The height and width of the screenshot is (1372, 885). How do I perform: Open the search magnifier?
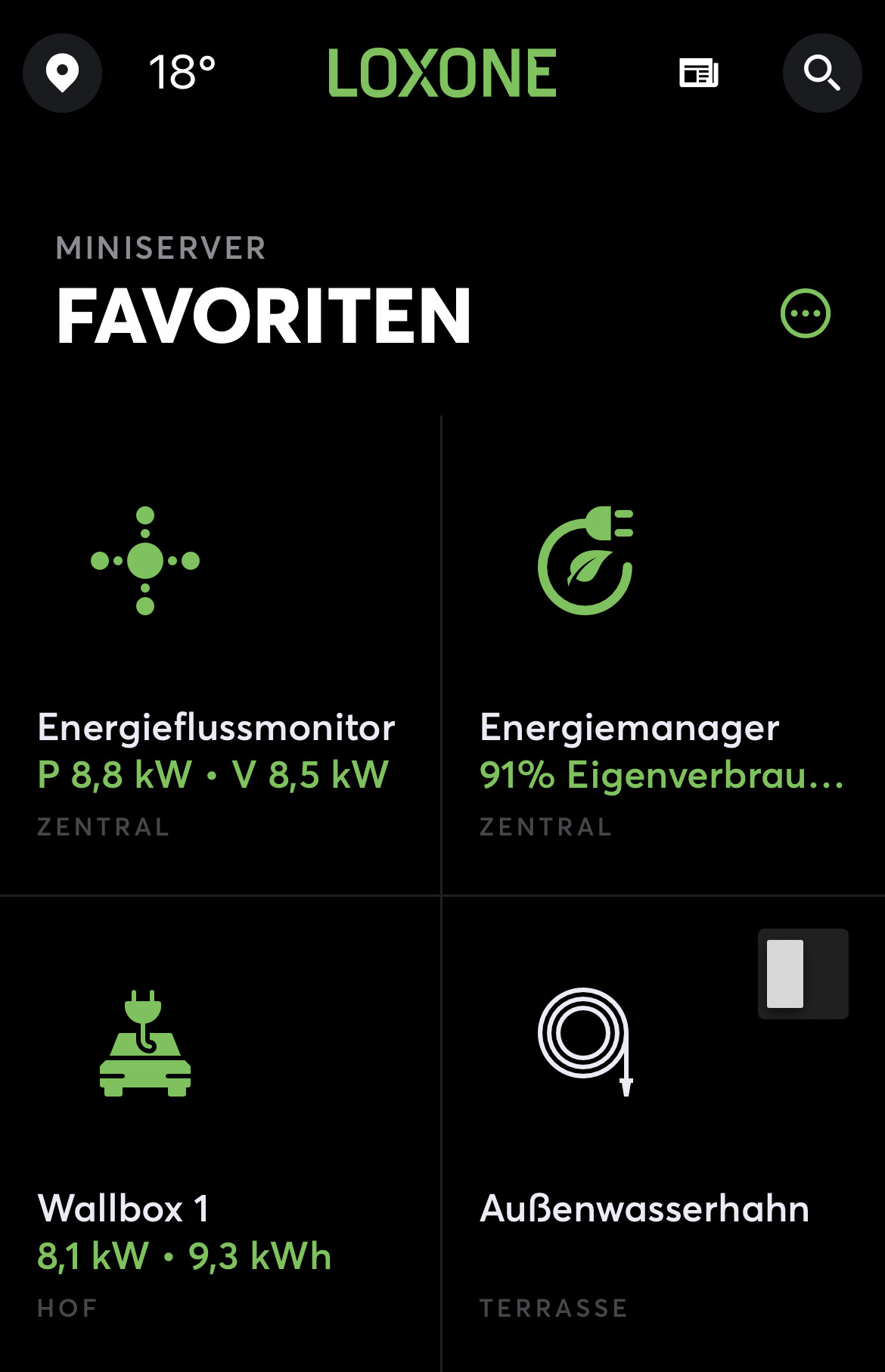coord(821,73)
